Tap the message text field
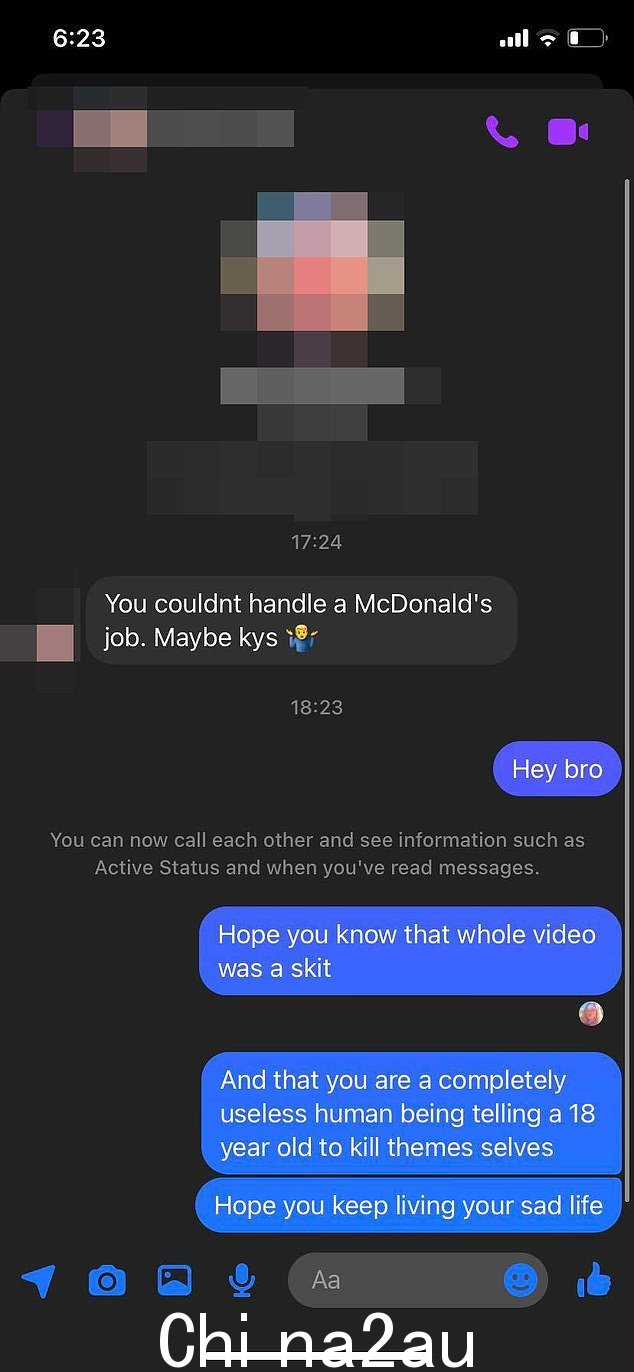Image resolution: width=634 pixels, height=1372 pixels. 400,1279
